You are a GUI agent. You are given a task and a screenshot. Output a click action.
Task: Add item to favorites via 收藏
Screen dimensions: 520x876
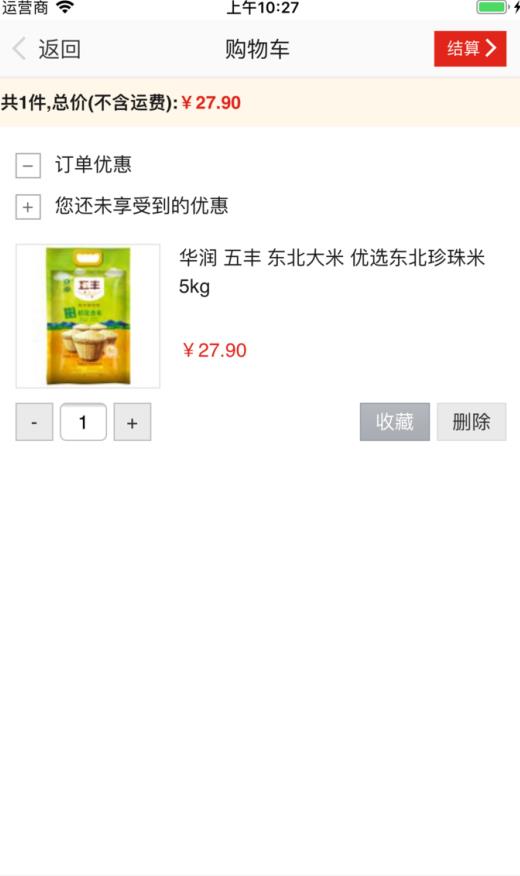[395, 422]
